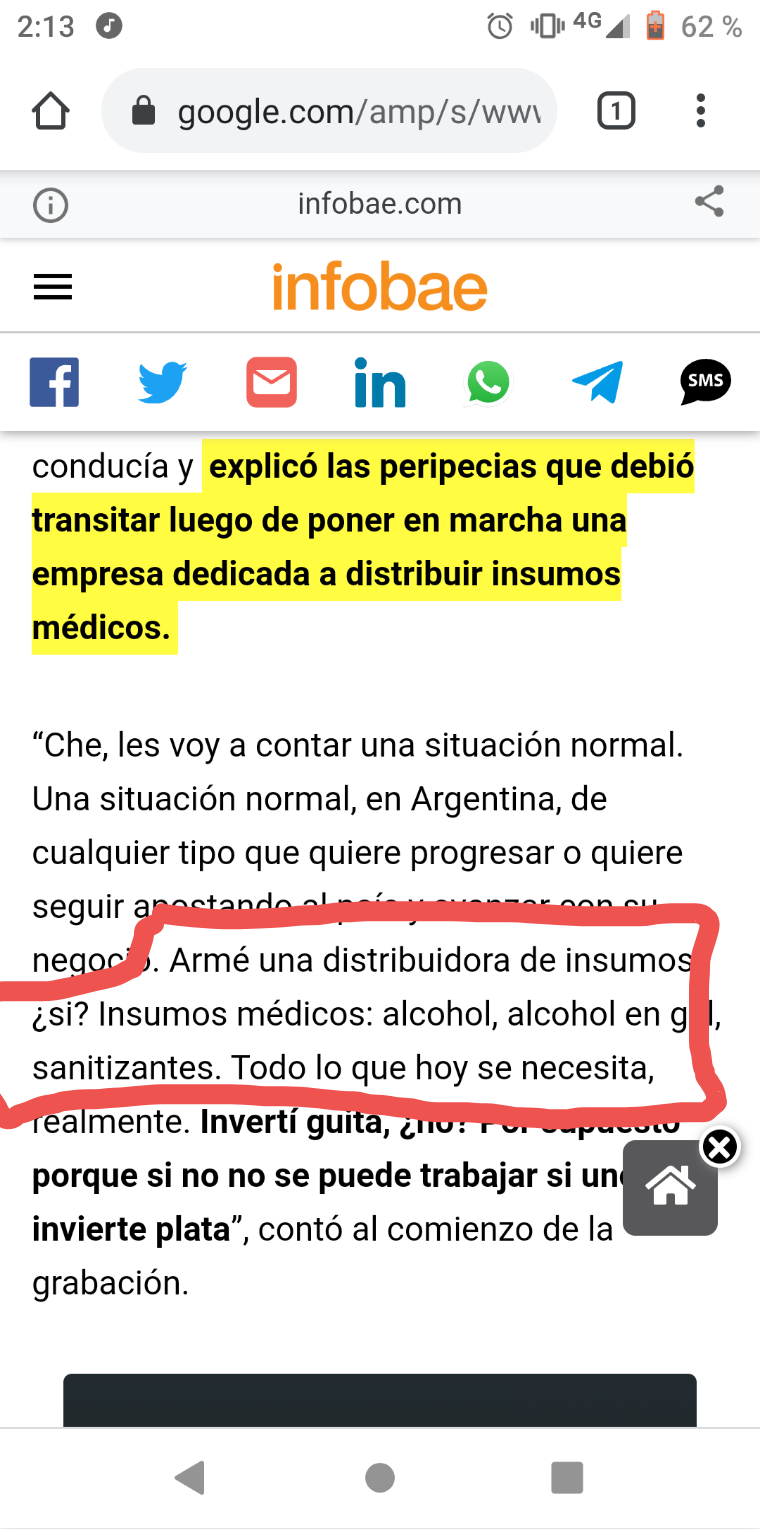Go to the Chrome home page
760x1529 pixels.
(51, 111)
